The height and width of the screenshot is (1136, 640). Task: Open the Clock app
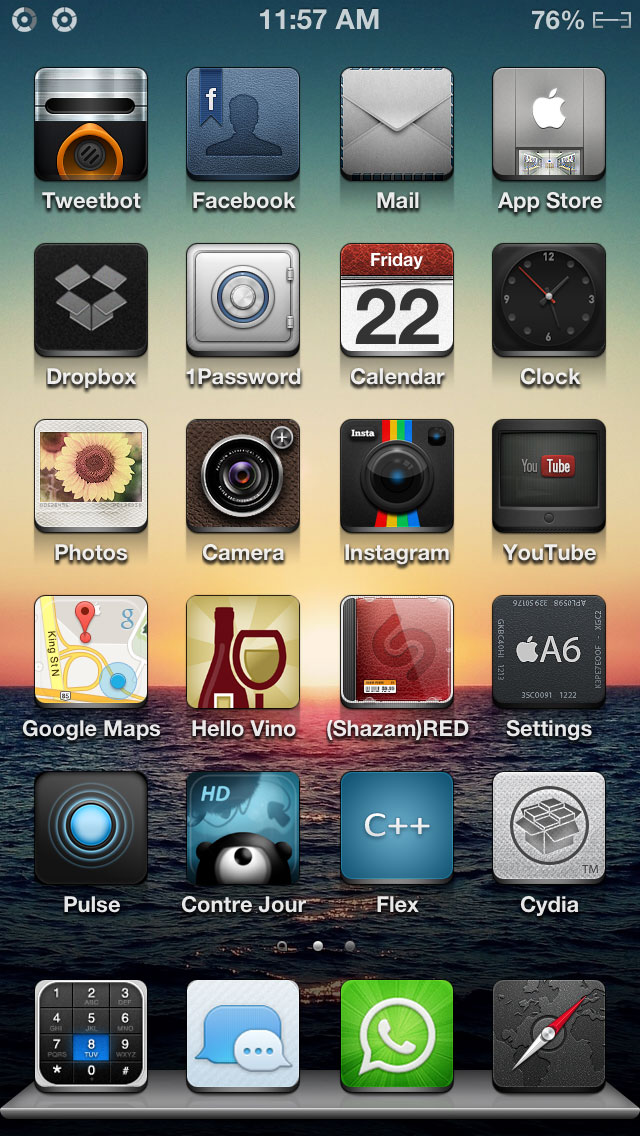[x=549, y=300]
